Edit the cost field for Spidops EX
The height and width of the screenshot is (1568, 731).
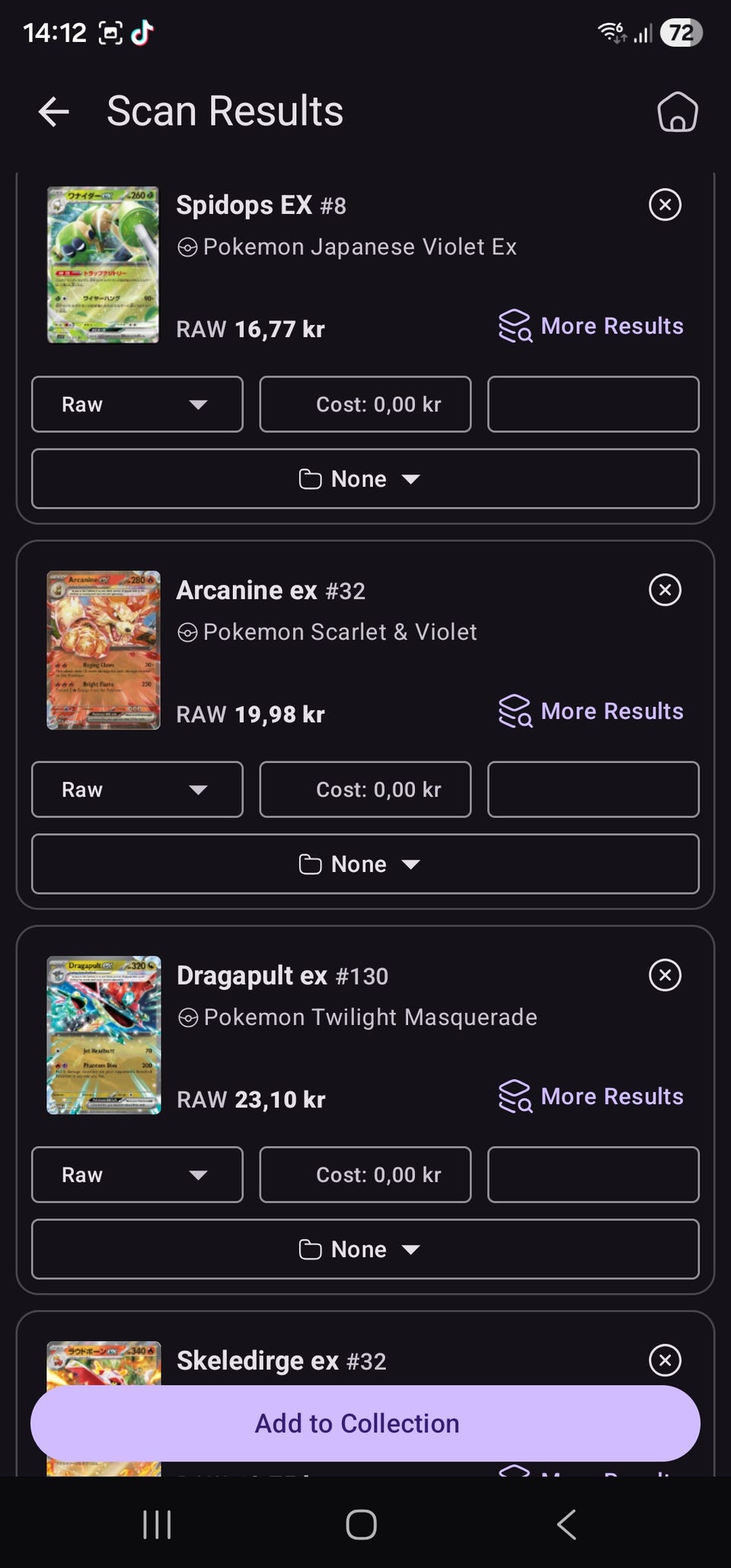click(x=365, y=404)
